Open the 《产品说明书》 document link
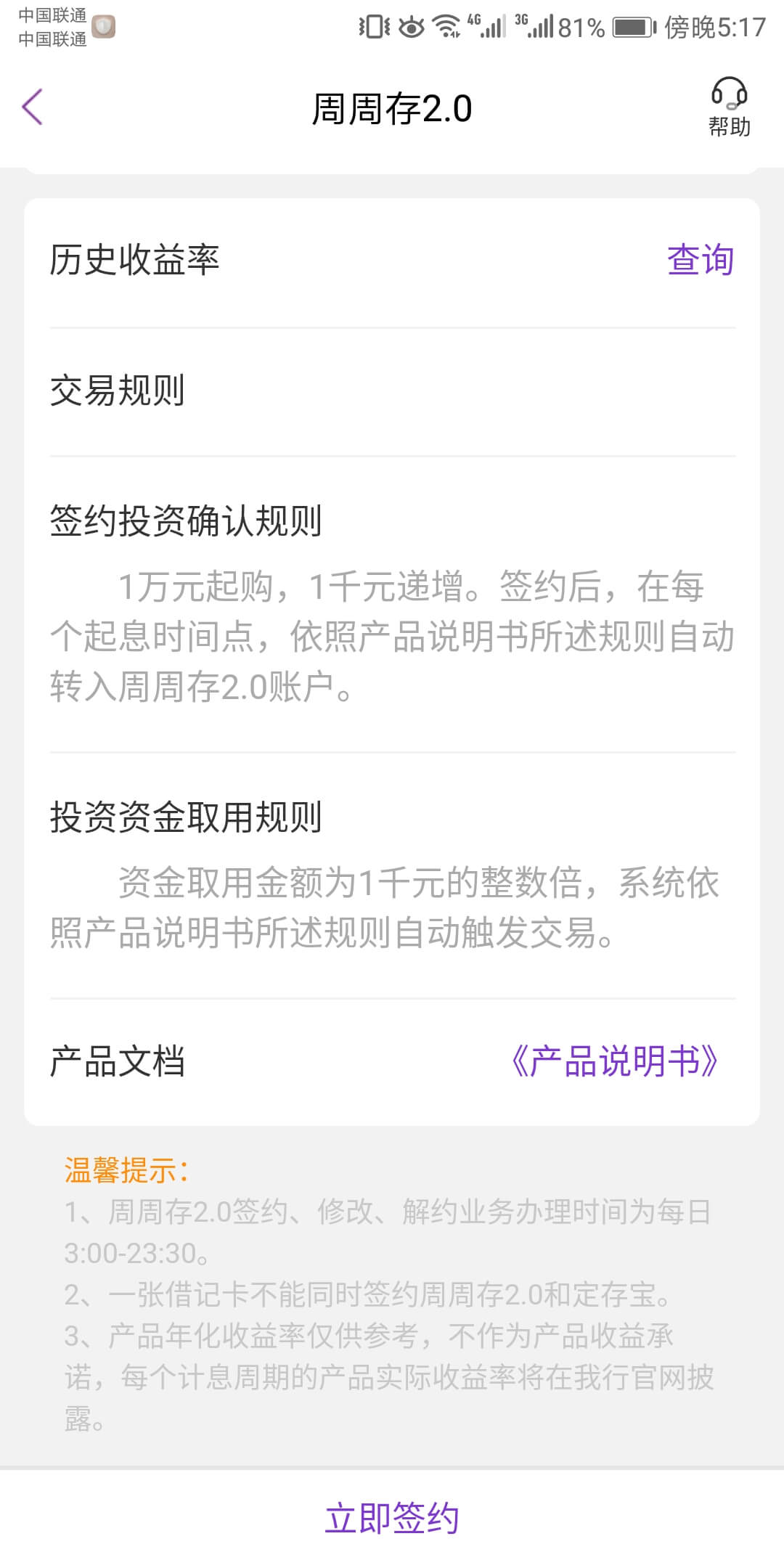 (614, 1061)
